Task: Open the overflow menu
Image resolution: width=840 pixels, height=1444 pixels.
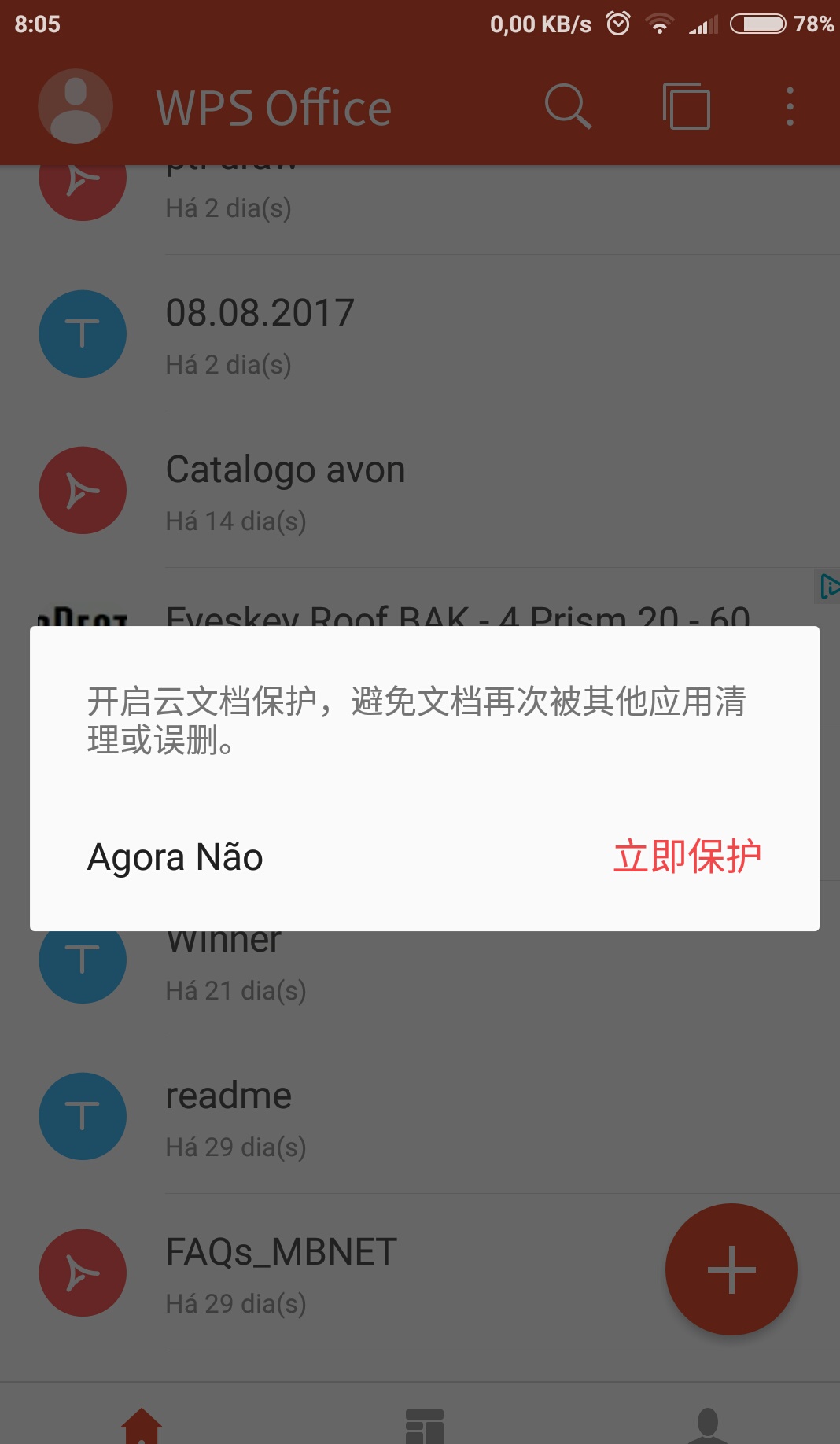Action: 790,106
